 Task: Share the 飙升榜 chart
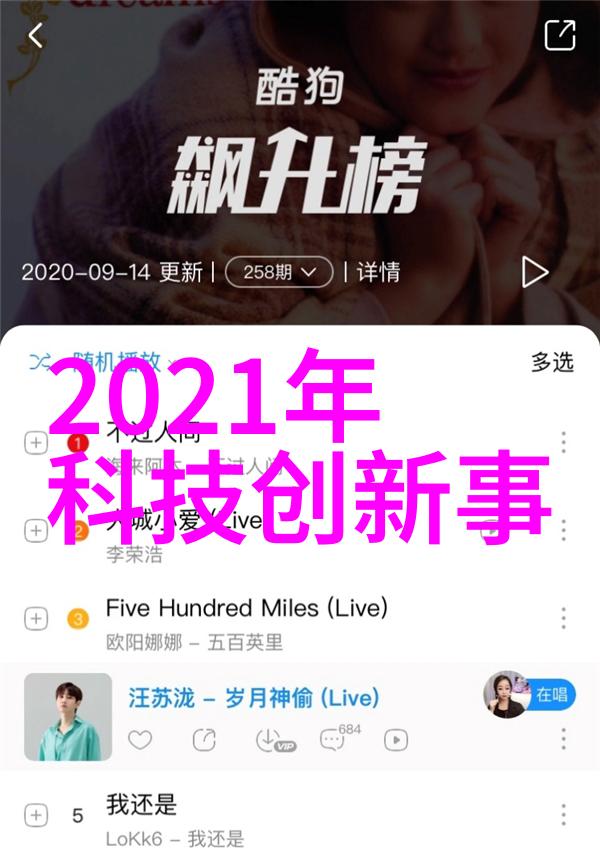[559, 37]
